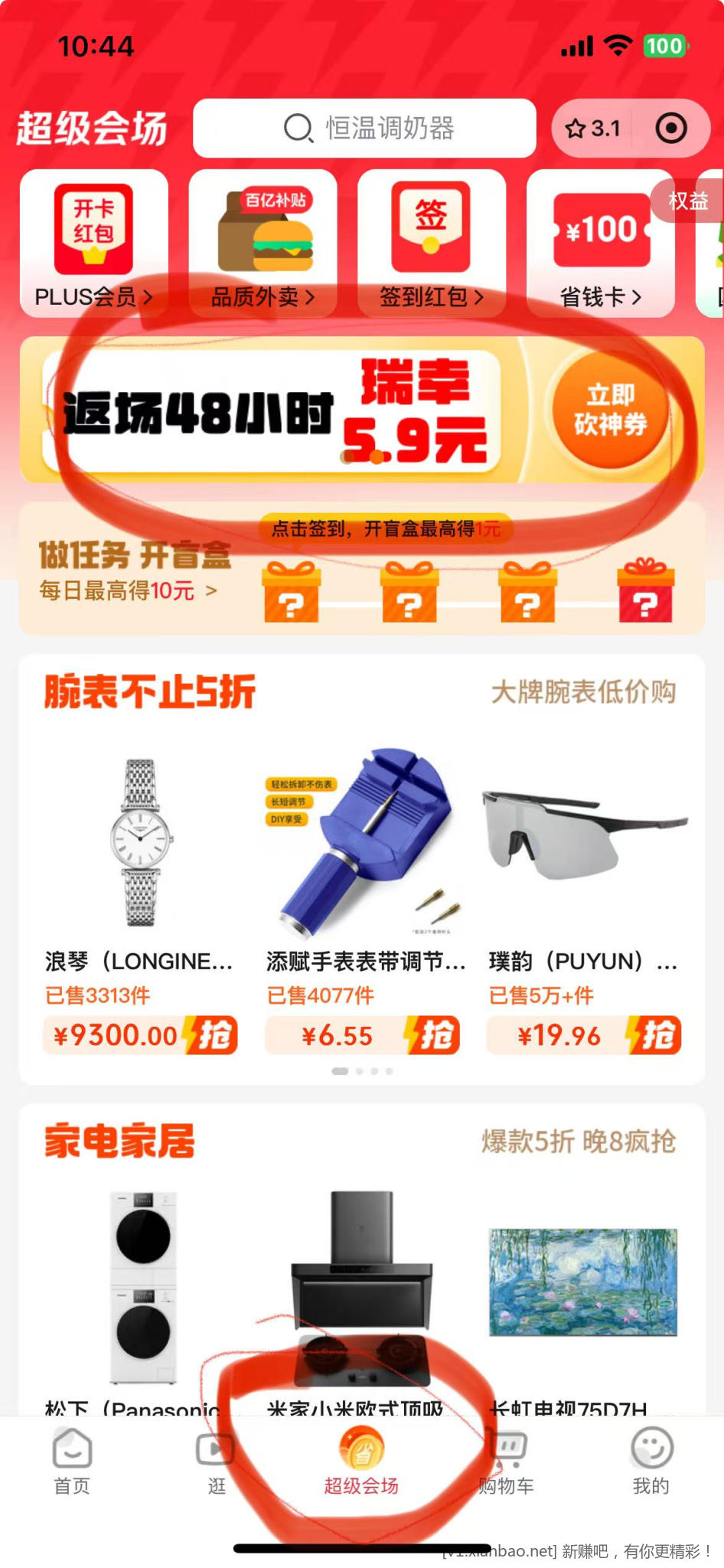Grab the 璞韵 PUYUN sunglasses at ¥19.96
This screenshot has height=1568, width=724.
pyautogui.click(x=653, y=1035)
